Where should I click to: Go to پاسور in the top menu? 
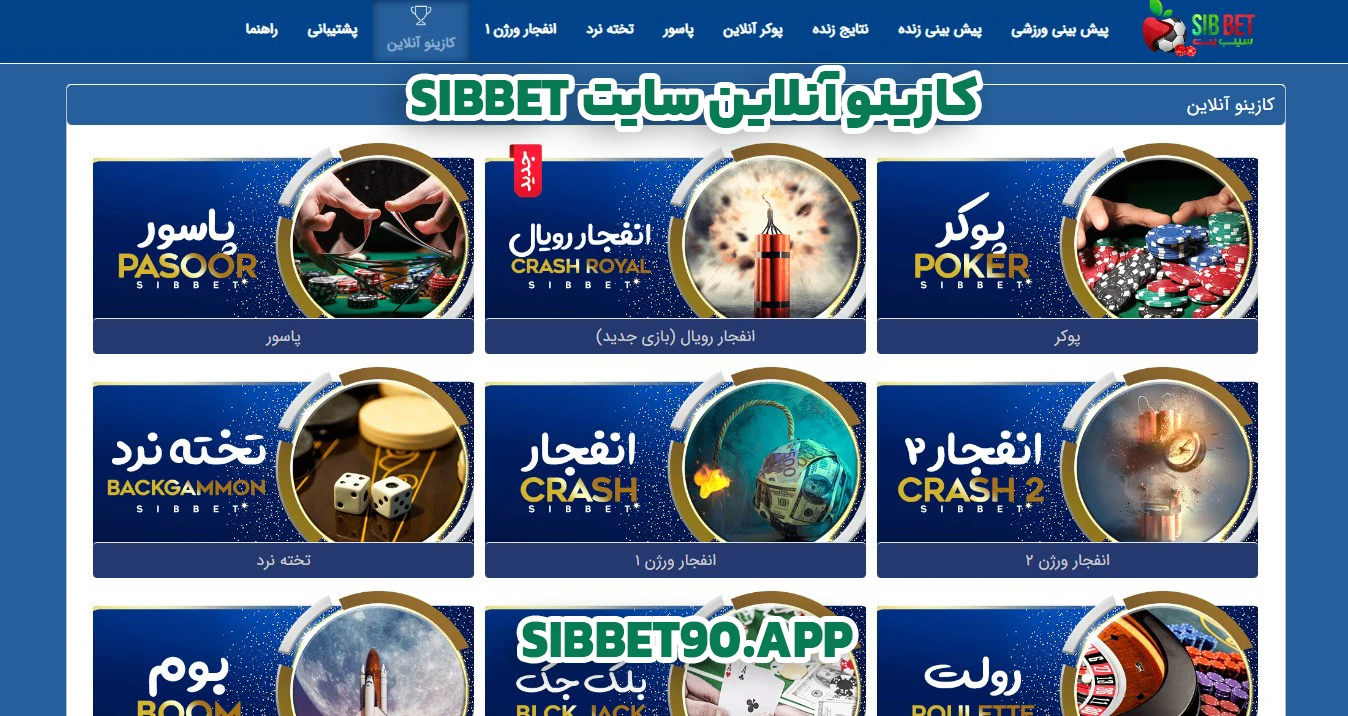[x=678, y=29]
